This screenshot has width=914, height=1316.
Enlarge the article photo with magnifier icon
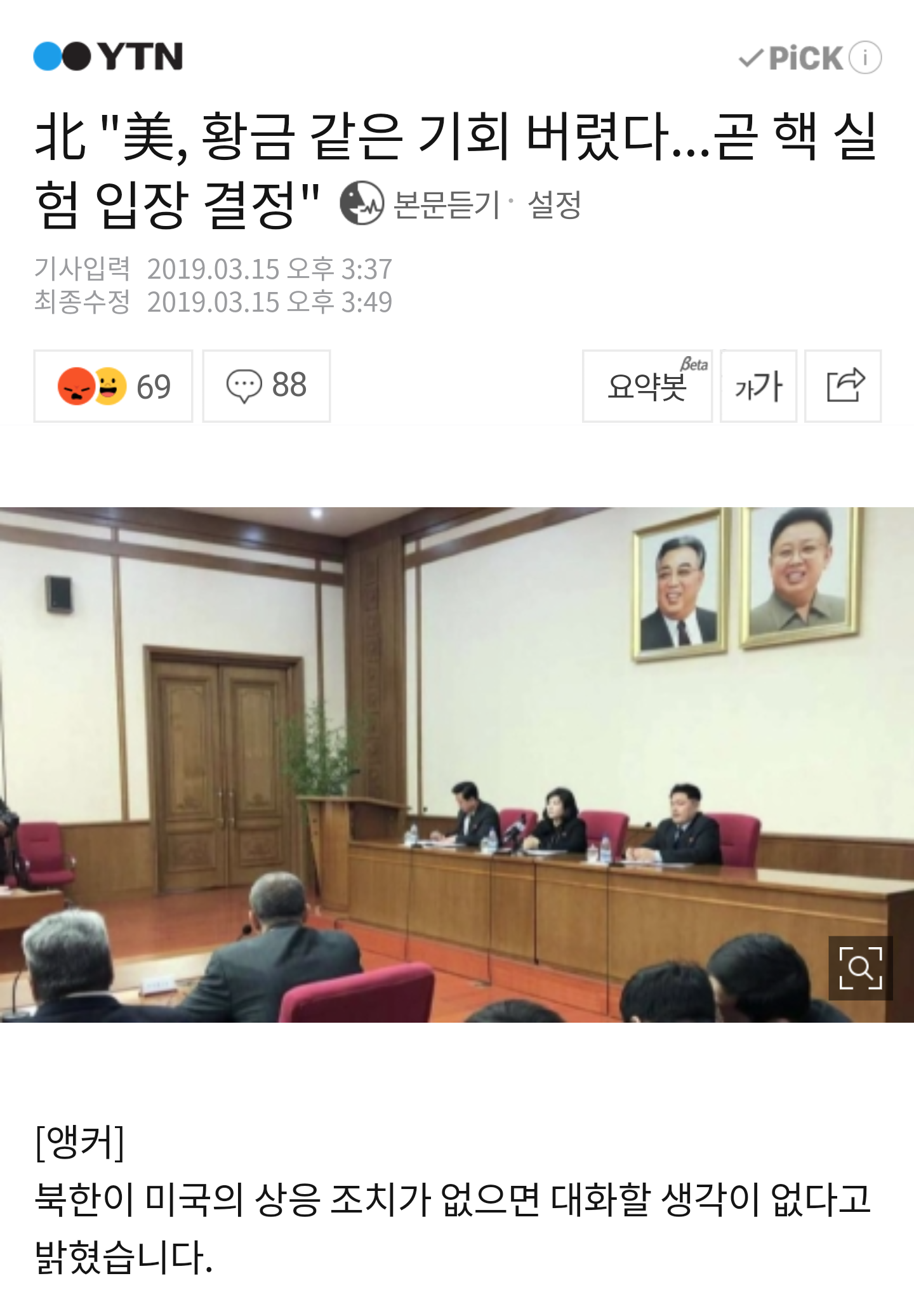click(860, 968)
